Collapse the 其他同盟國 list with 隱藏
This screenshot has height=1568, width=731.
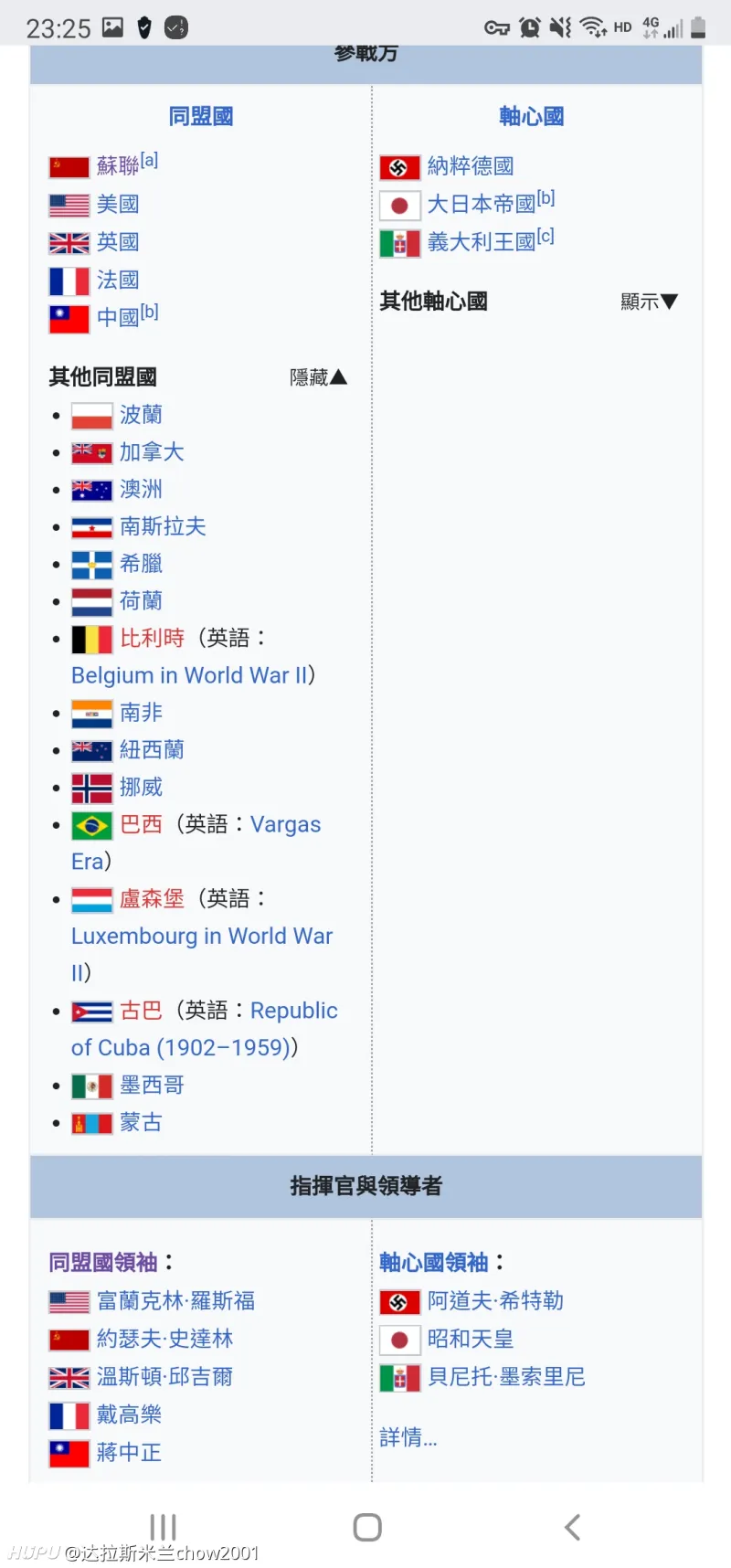pos(318,377)
